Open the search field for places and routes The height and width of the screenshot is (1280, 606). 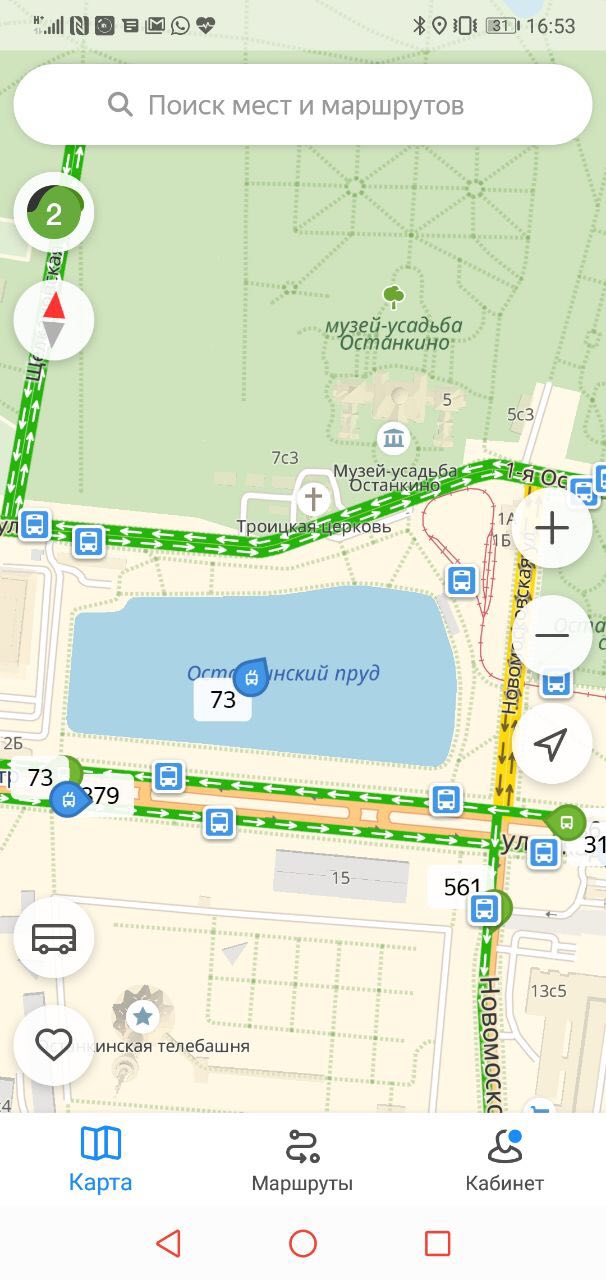303,105
